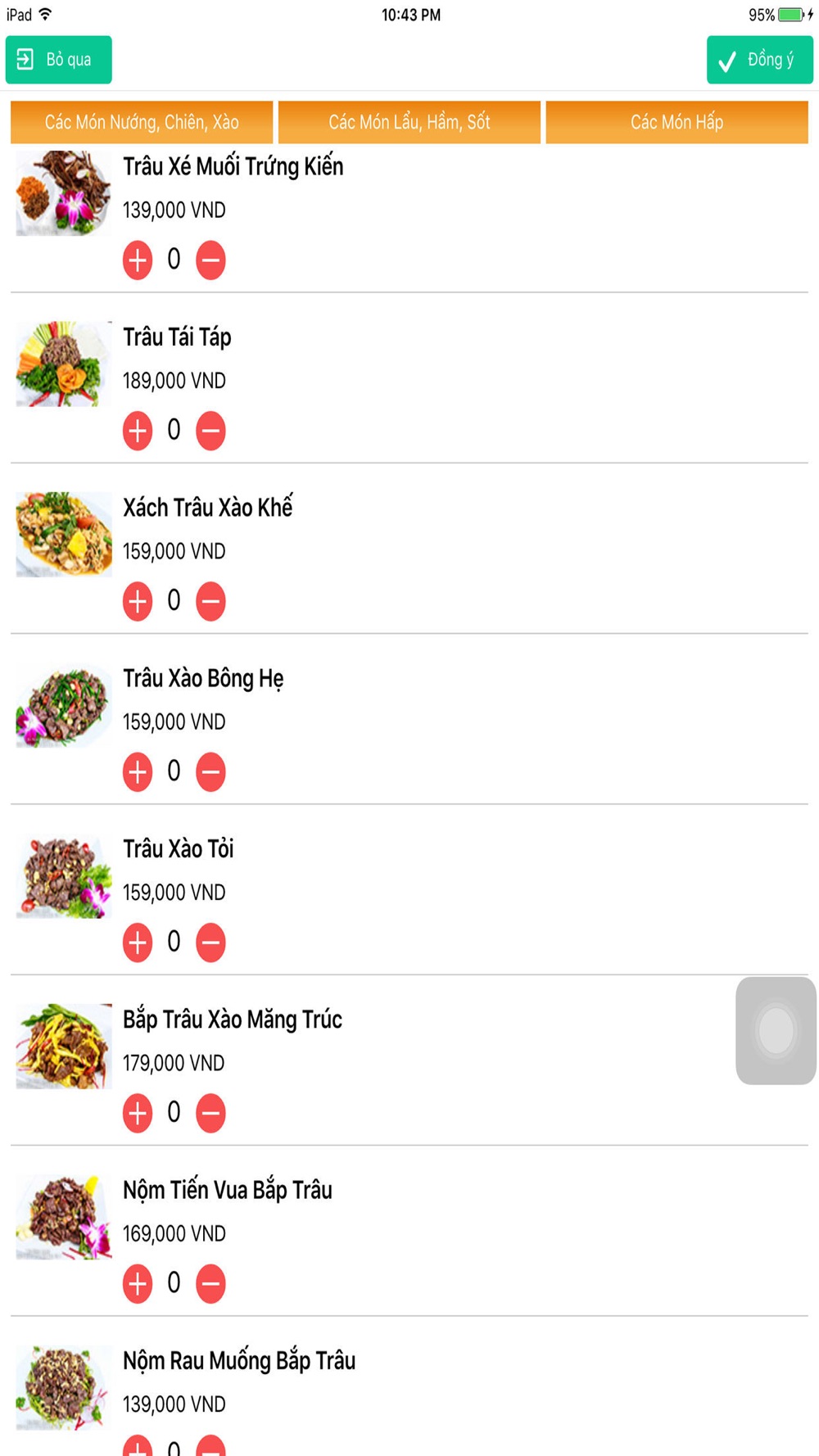This screenshot has height=1456, width=819.
Task: Reduce Xách Trâu Xào Khế quantity
Action: pos(210,601)
